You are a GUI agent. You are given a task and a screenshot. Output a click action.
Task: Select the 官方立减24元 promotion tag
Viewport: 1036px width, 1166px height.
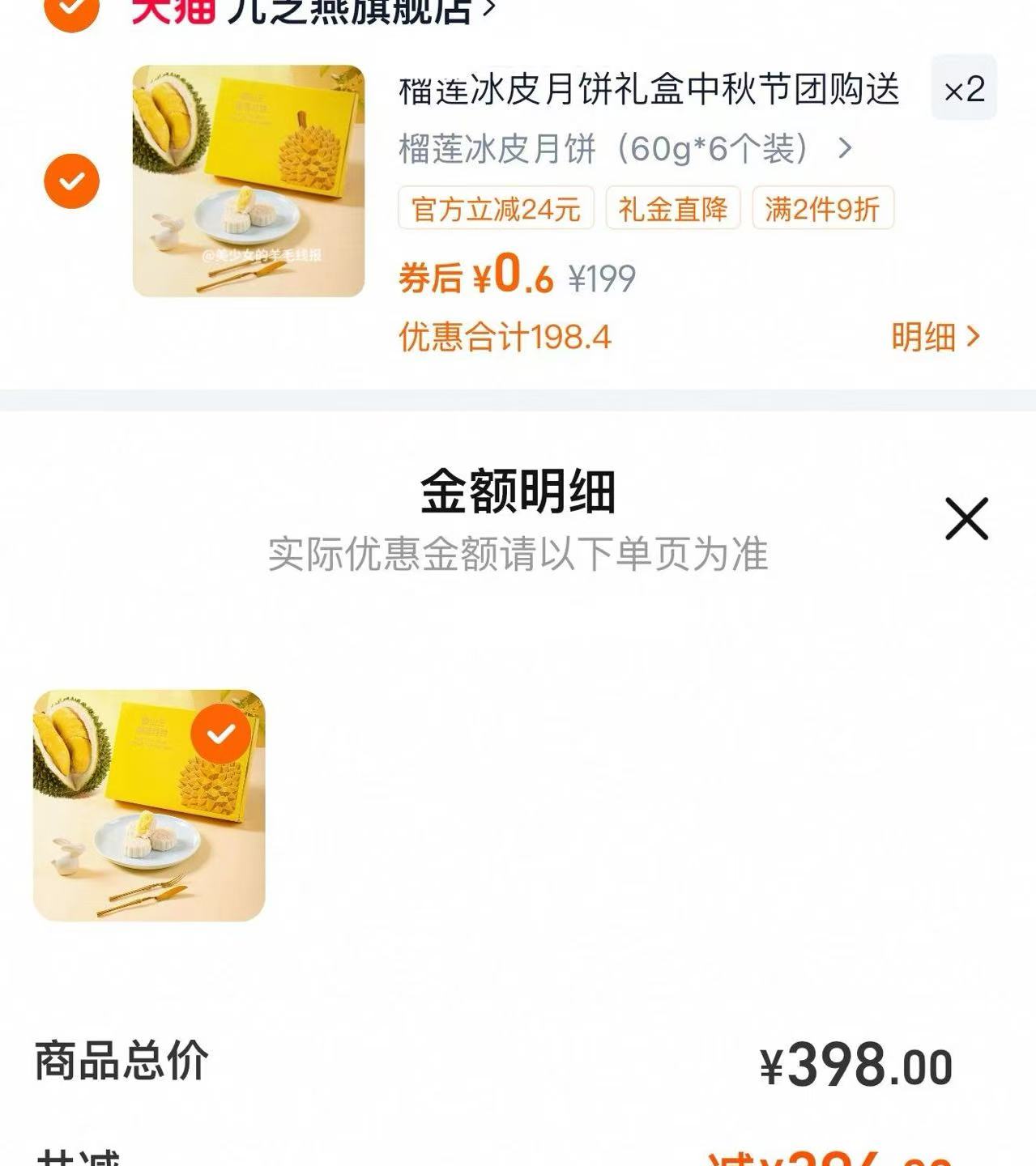(494, 210)
